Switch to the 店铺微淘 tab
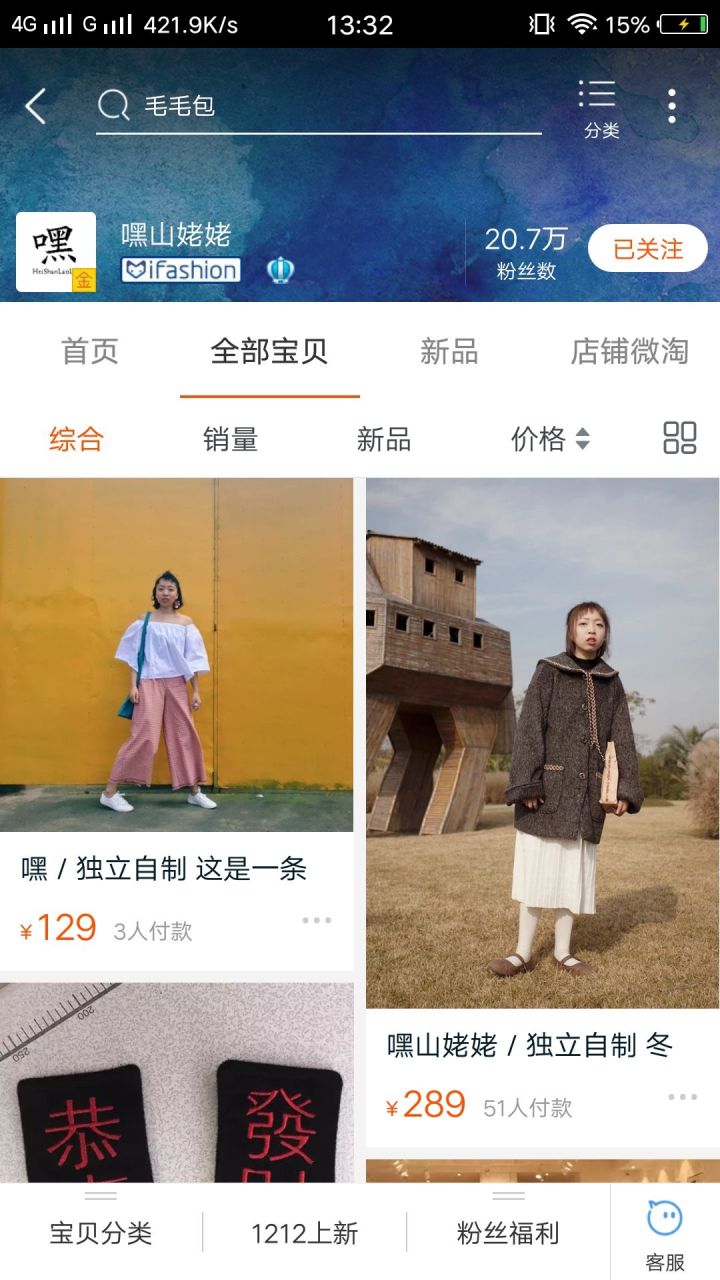Screen dimensions: 720x1280 629,351
